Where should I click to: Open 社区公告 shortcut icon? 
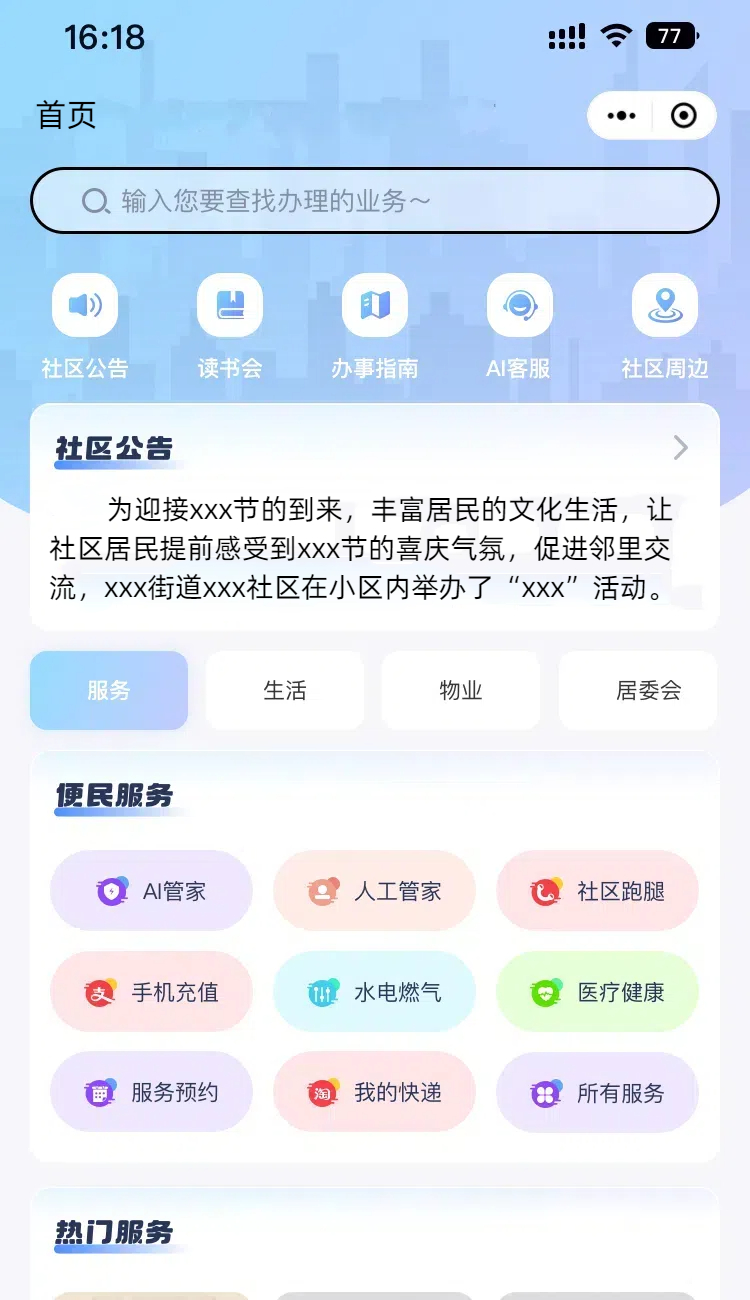click(85, 306)
